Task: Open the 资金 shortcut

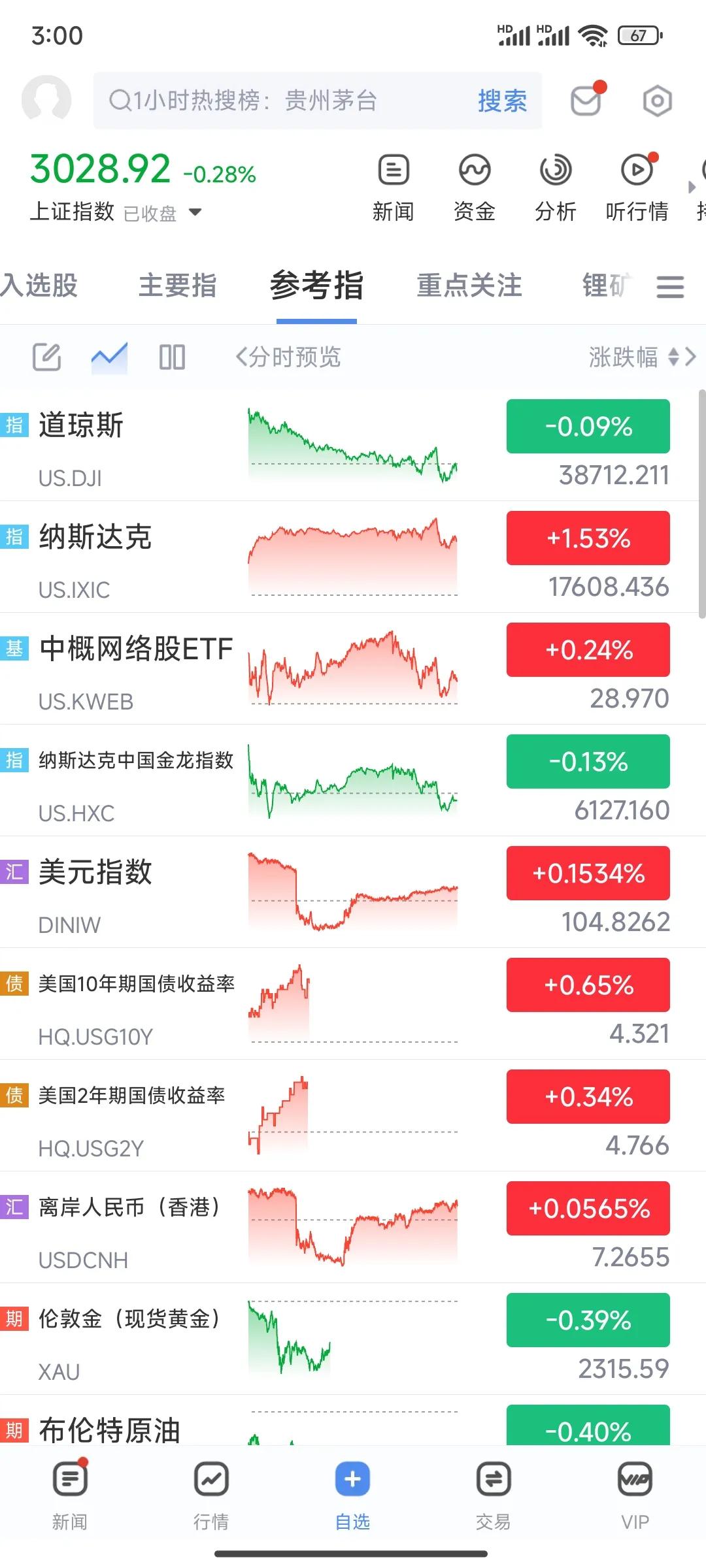Action: (475, 188)
